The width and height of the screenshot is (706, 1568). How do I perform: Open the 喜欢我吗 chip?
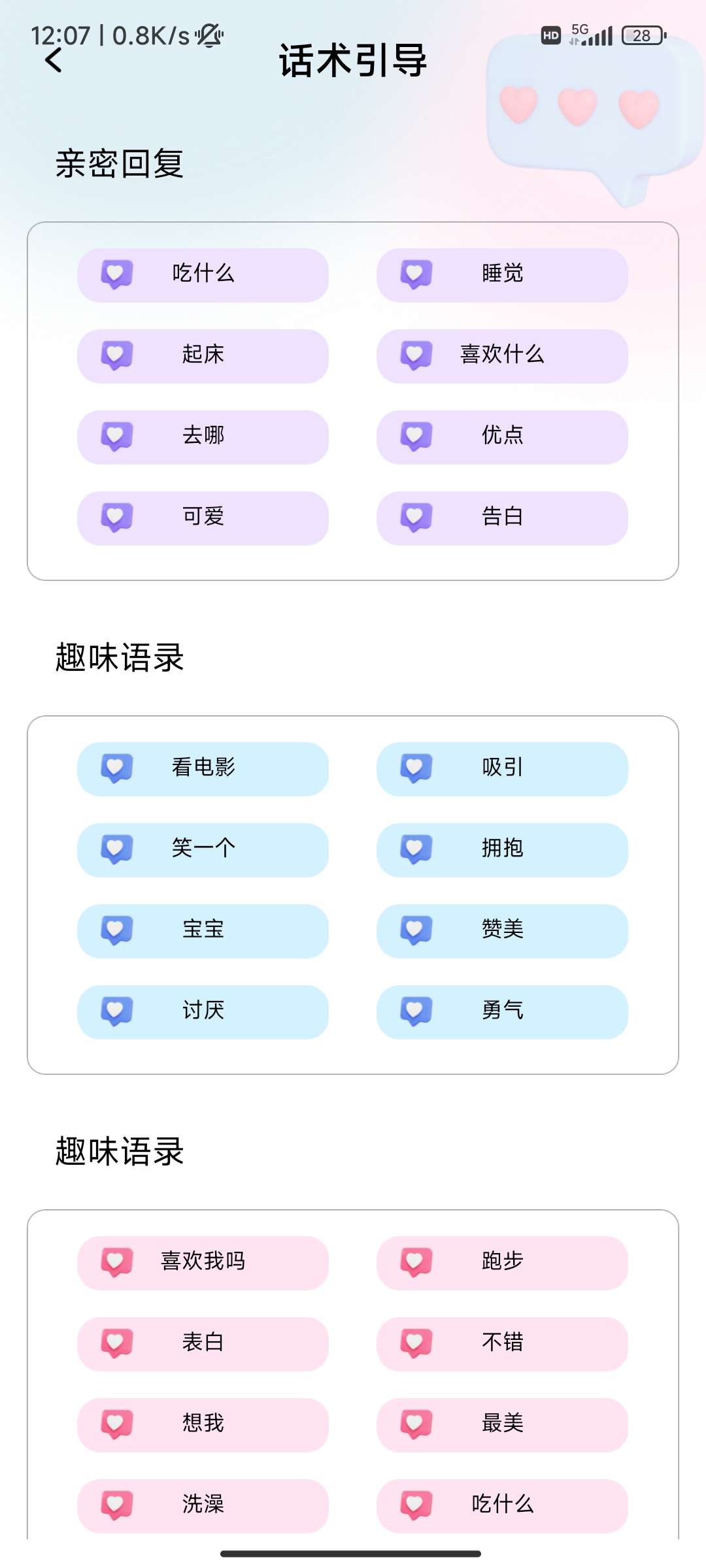203,1262
